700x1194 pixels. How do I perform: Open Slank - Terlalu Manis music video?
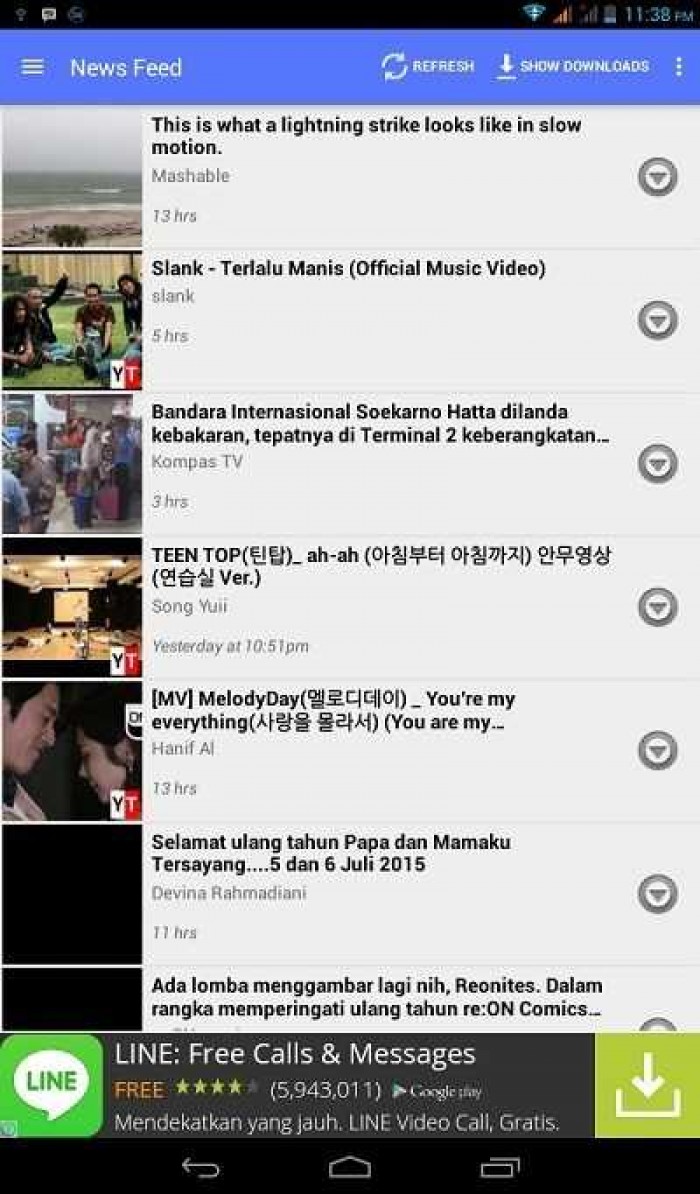348,269
